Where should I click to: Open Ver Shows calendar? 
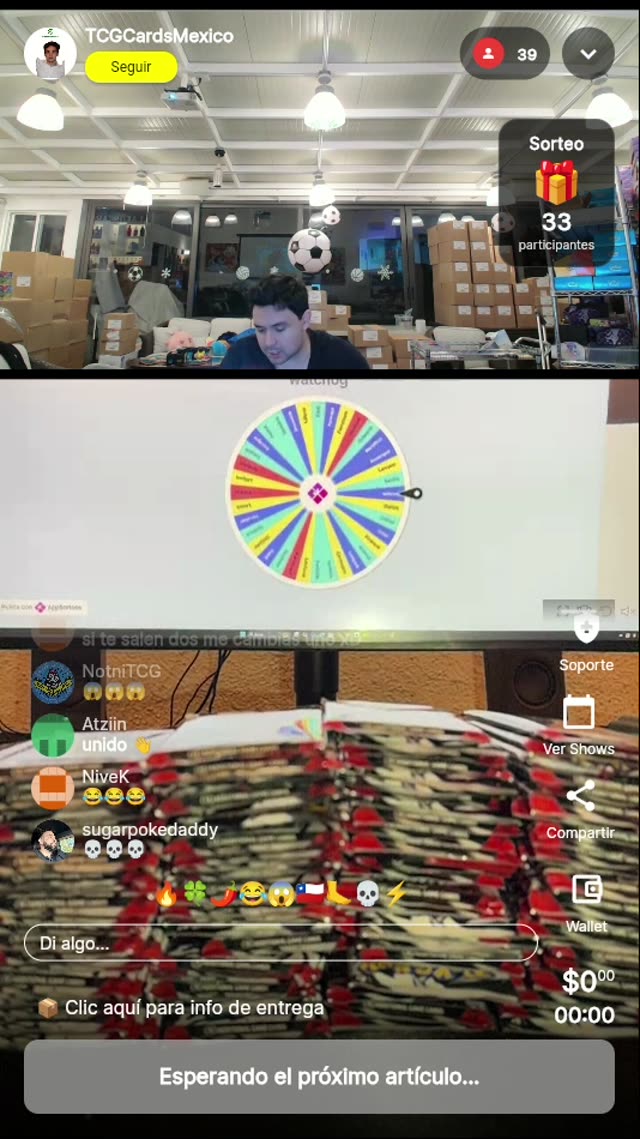pos(579,726)
